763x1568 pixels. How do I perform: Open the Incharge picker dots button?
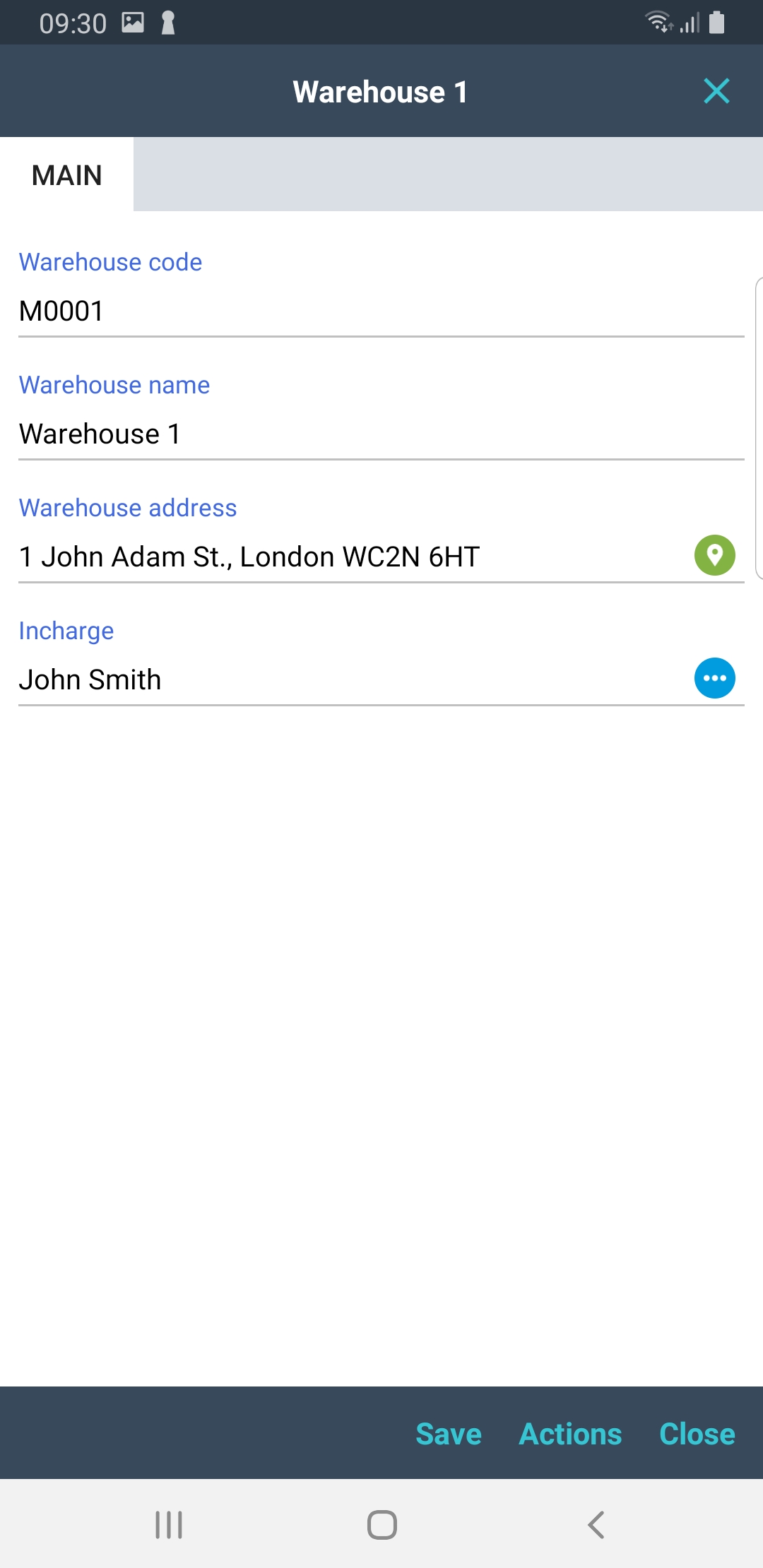714,678
